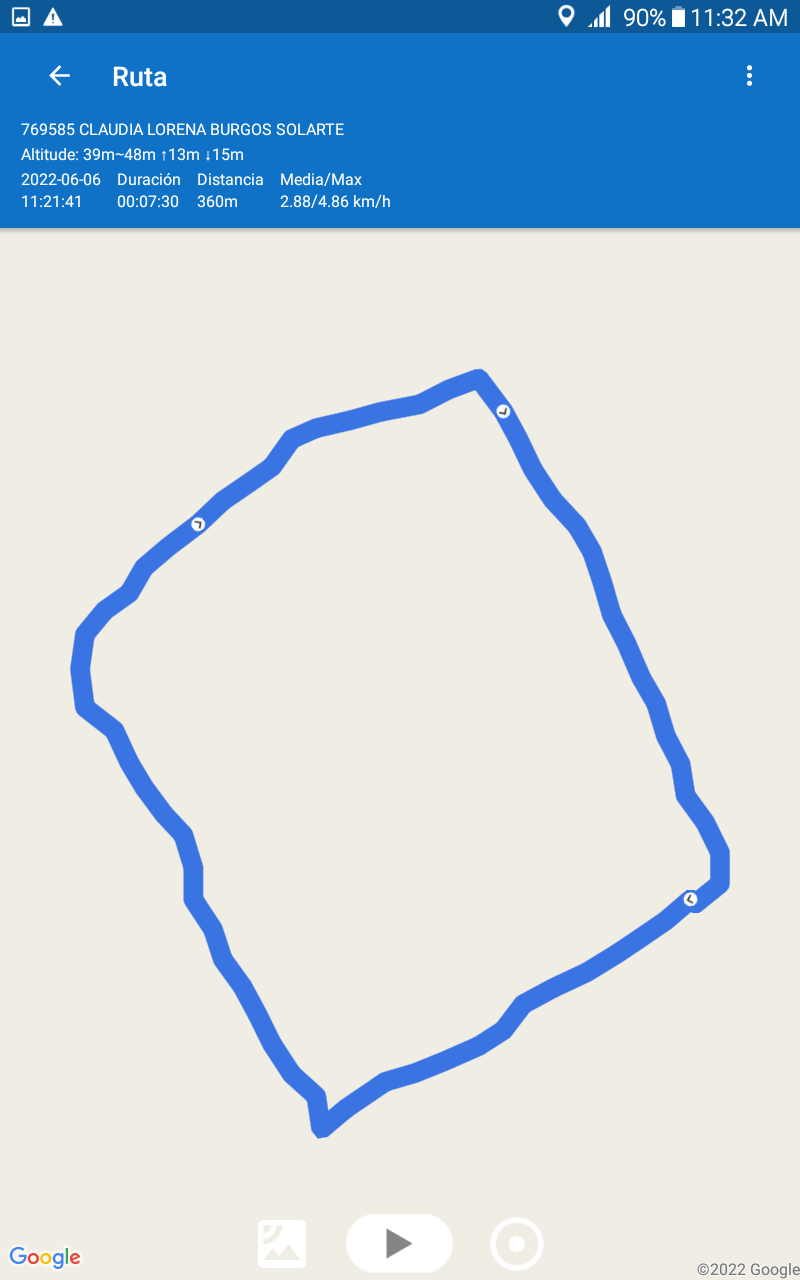Image resolution: width=800 pixels, height=1280 pixels.
Task: Switch the map layer type
Action: 282,1244
